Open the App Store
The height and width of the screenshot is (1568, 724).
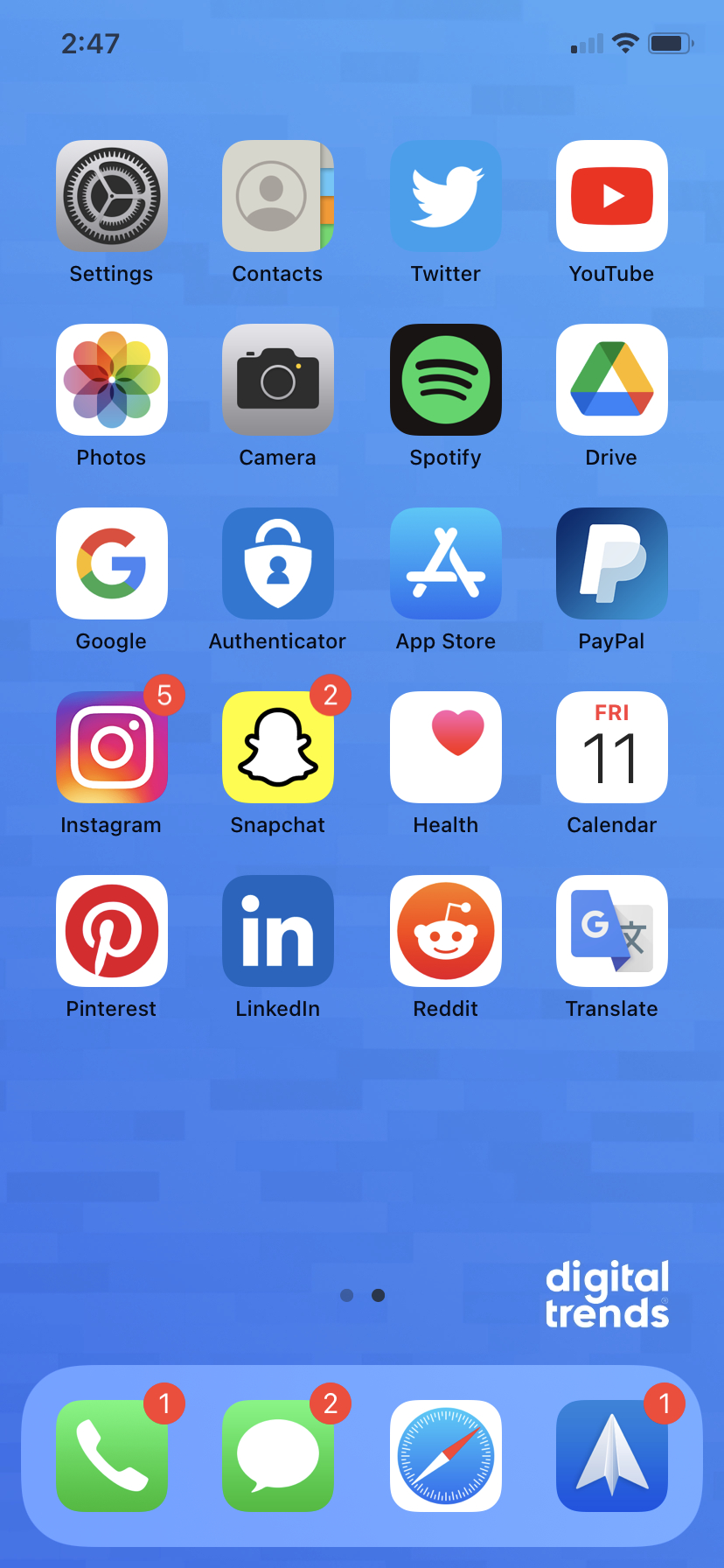tap(446, 563)
